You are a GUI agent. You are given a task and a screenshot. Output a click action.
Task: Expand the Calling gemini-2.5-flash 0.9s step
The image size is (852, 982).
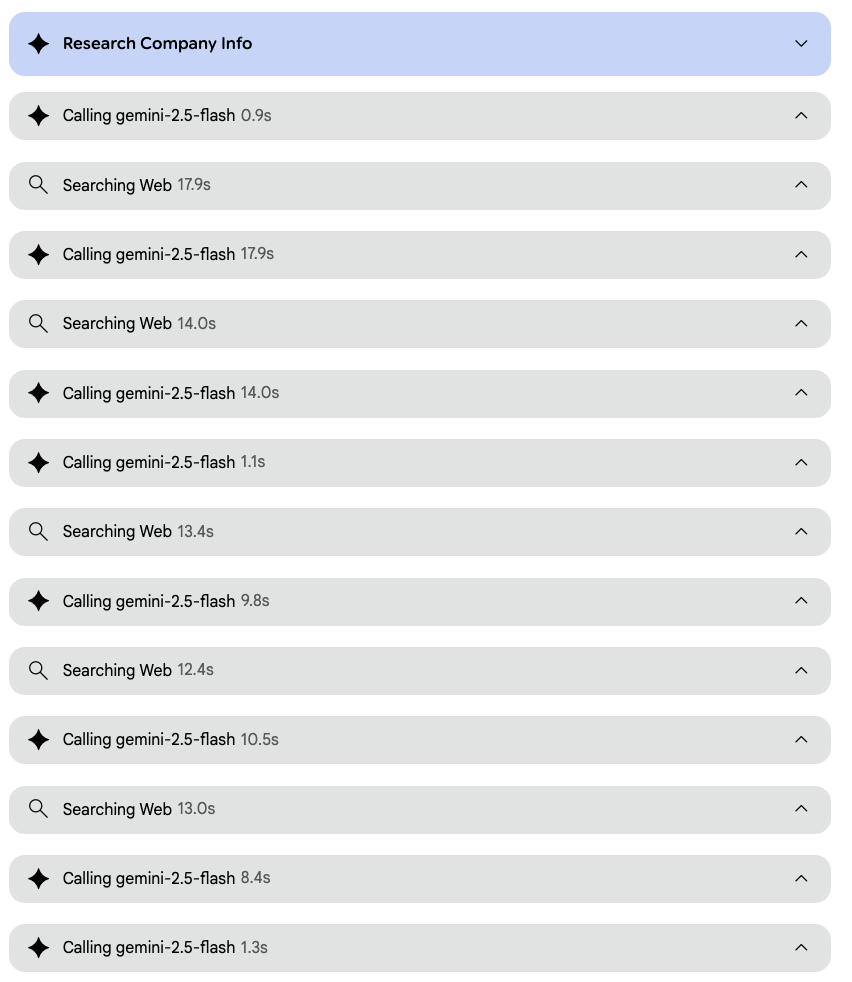[x=800, y=116]
